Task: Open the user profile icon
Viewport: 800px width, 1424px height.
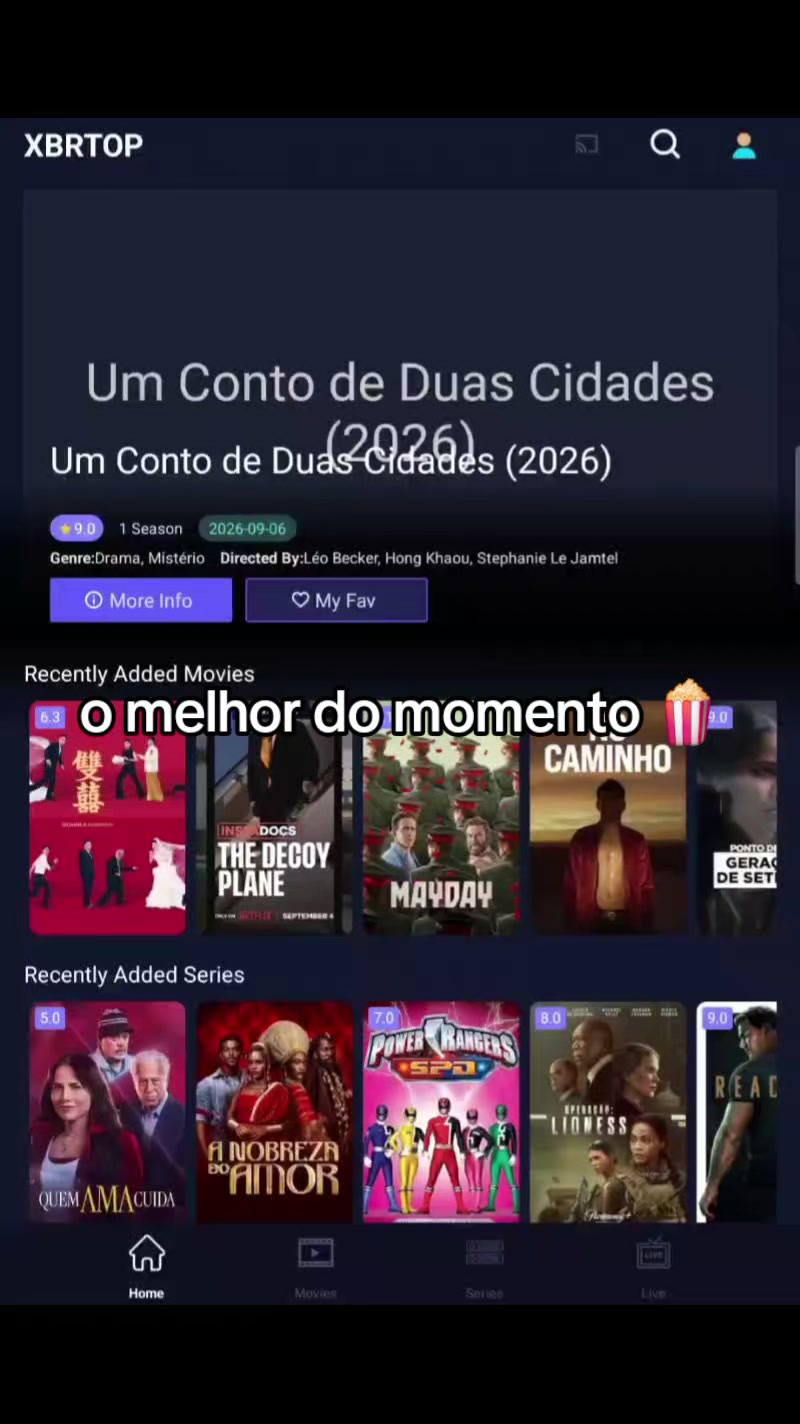Action: pos(744,146)
